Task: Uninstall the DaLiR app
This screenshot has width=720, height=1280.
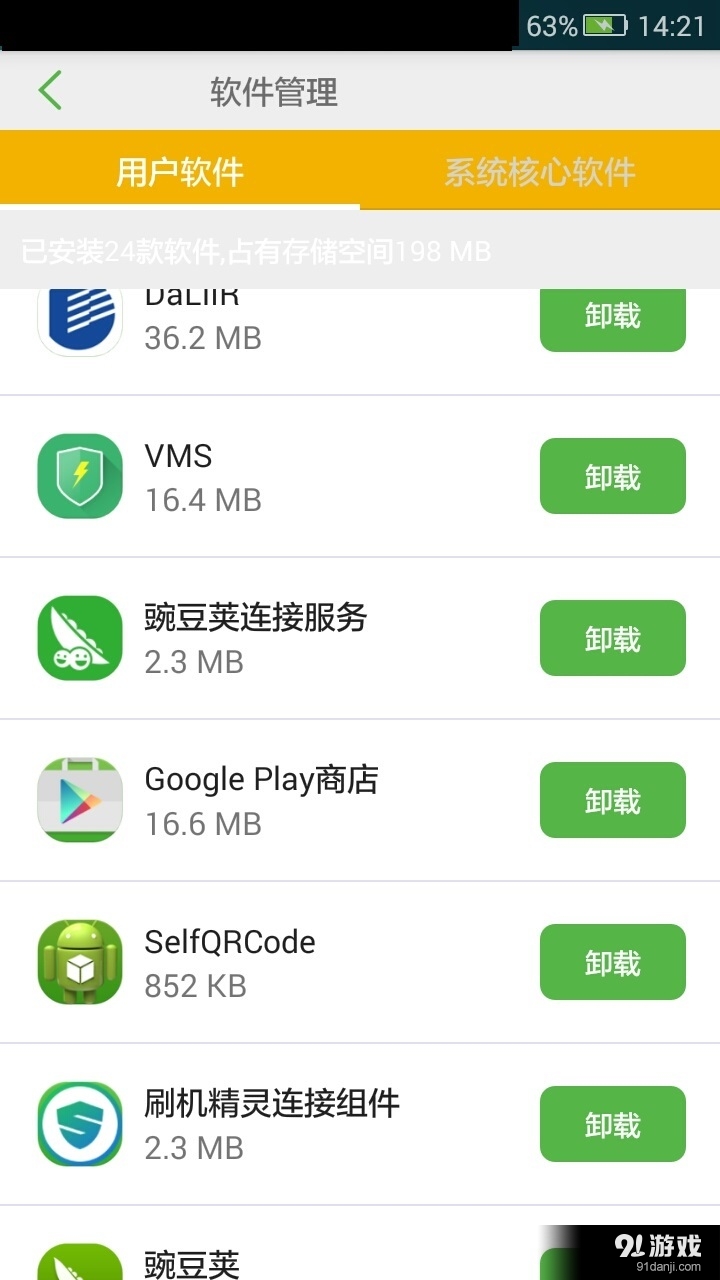Action: [x=612, y=317]
